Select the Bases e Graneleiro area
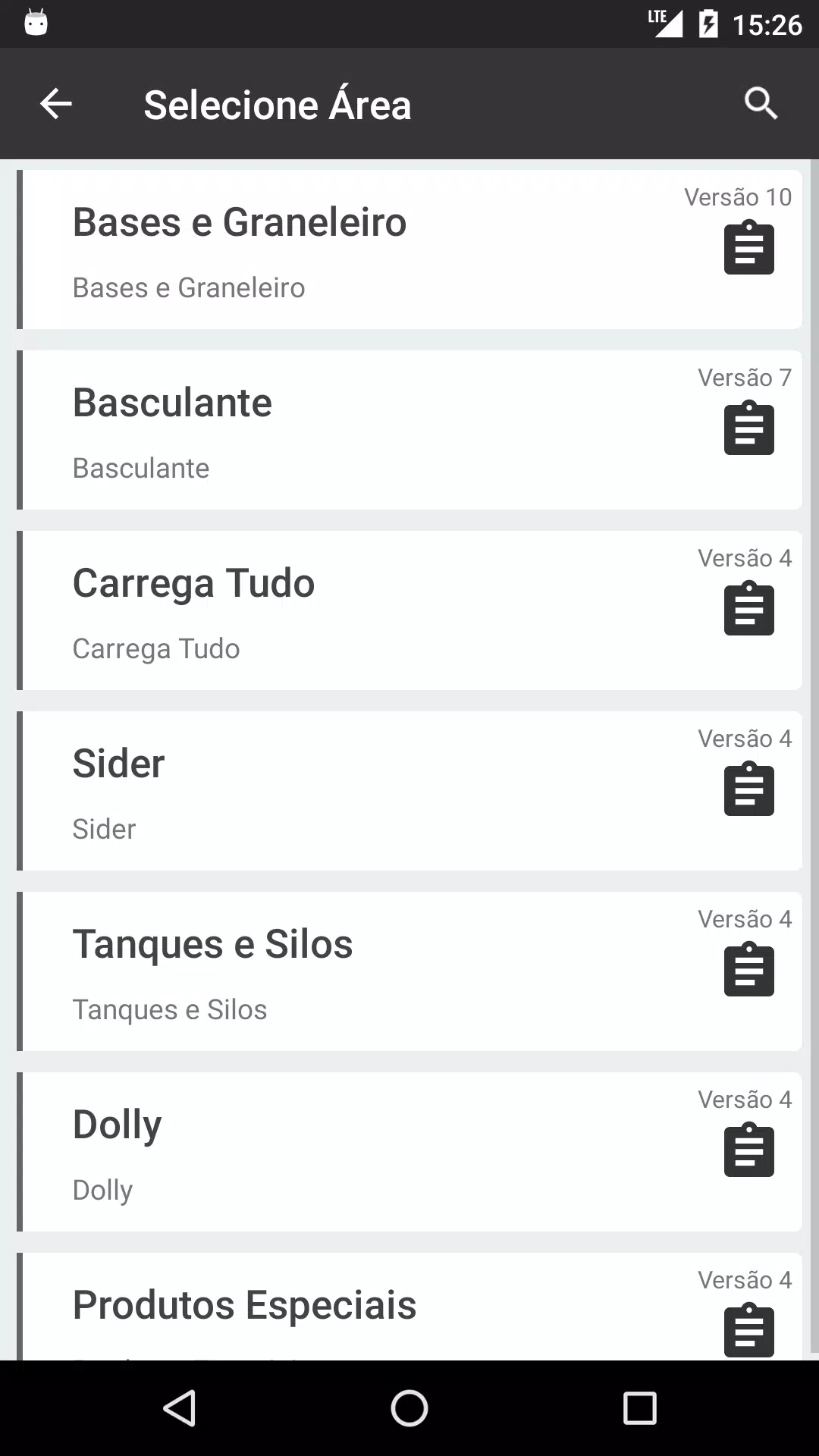819x1456 pixels. coord(409,249)
